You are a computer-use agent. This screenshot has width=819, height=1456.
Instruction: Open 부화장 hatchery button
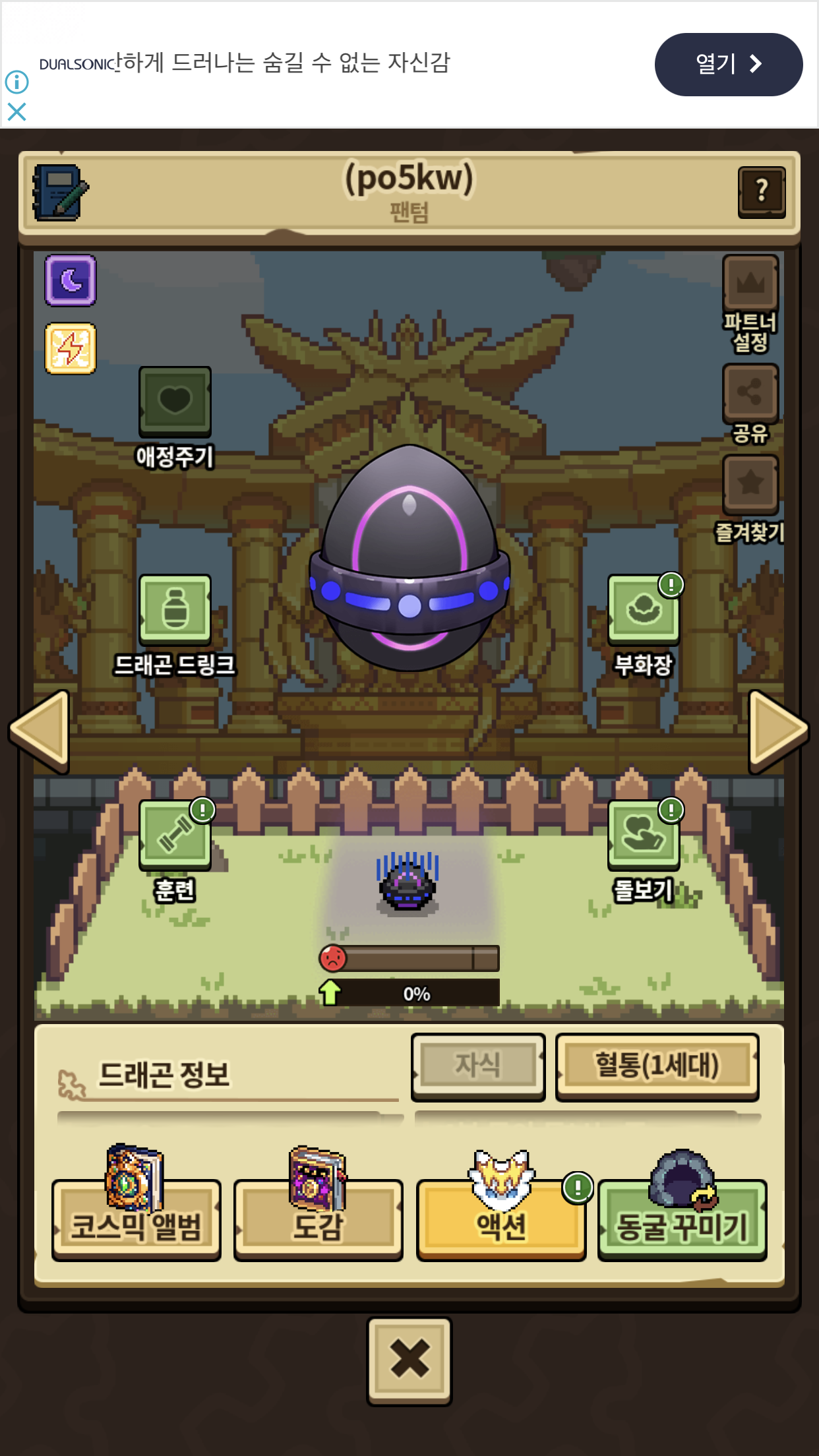643,610
